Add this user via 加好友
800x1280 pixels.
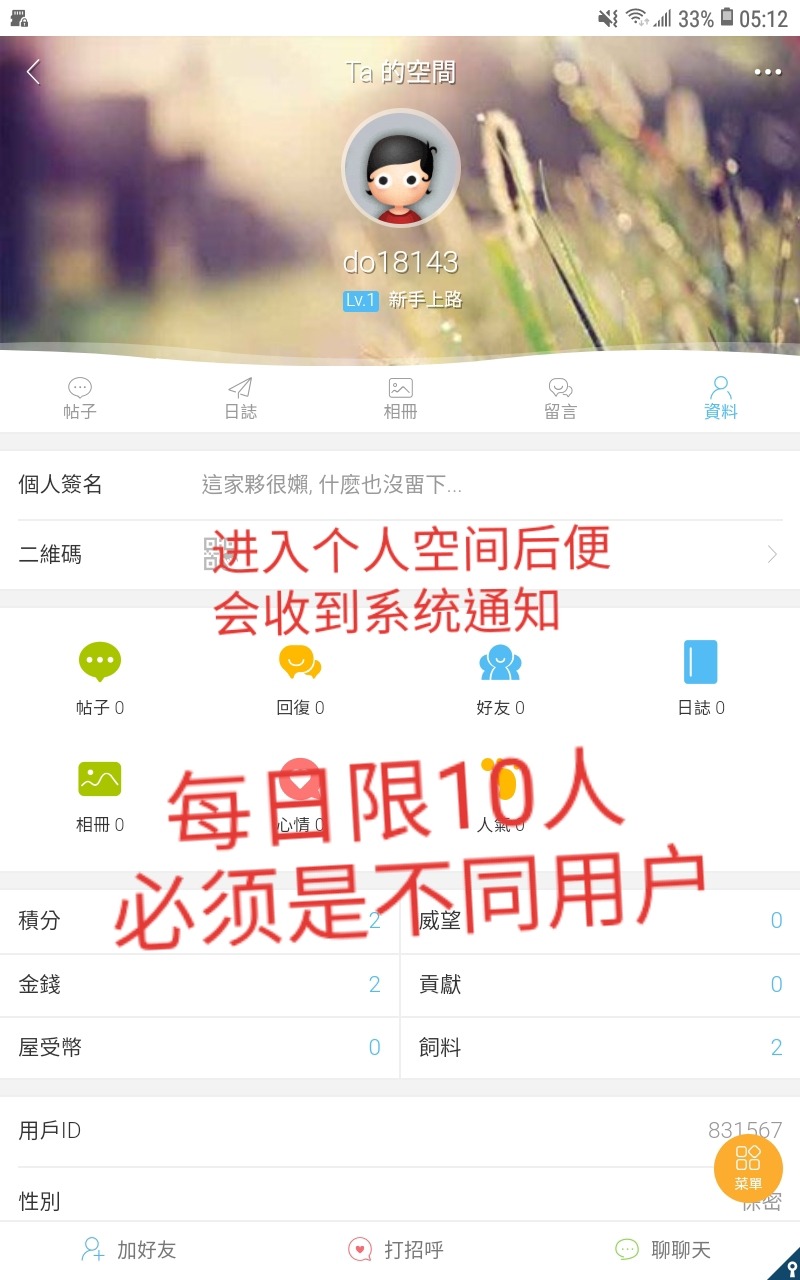pos(129,1249)
